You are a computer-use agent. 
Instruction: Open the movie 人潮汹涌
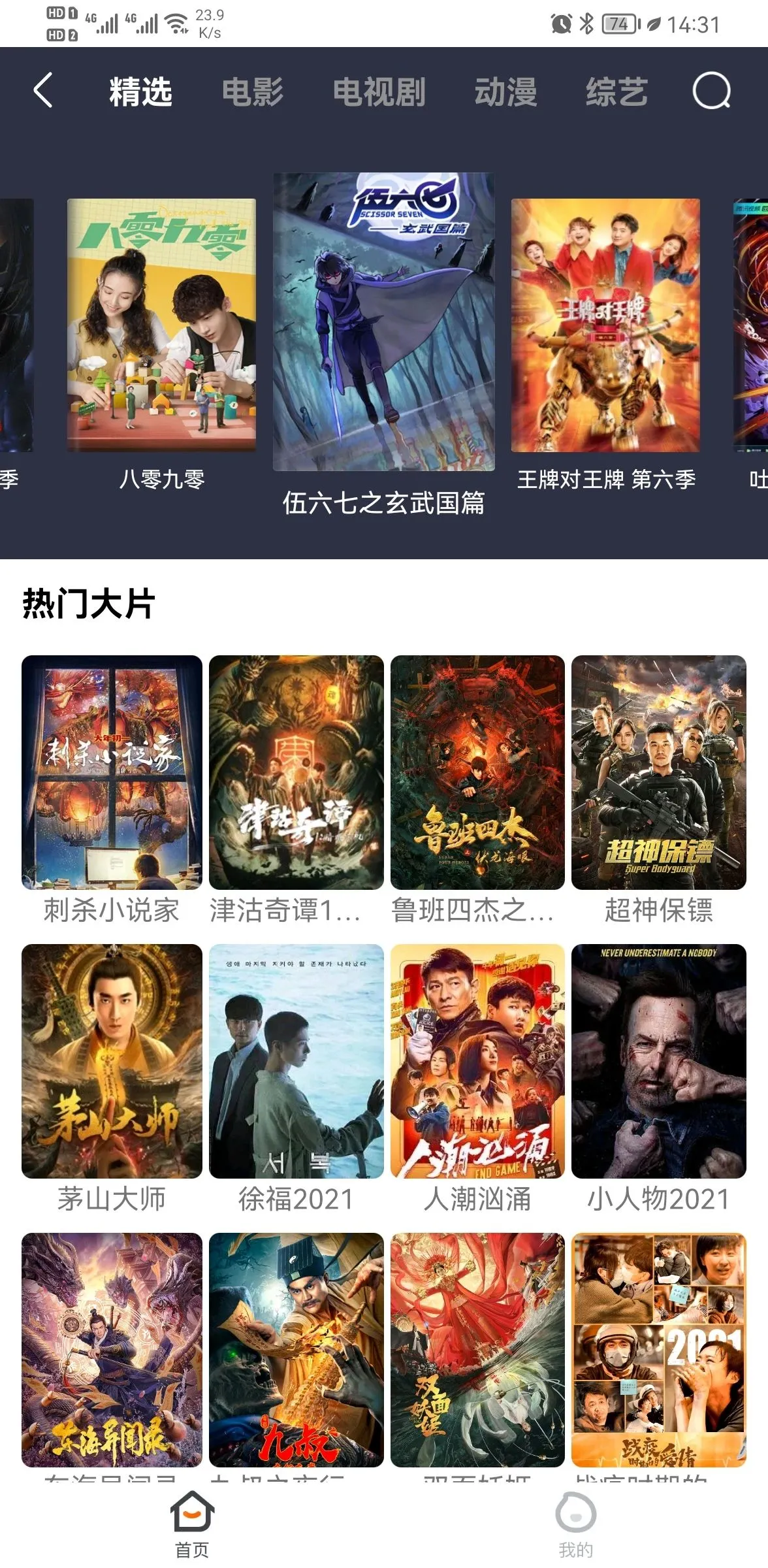(x=477, y=1061)
